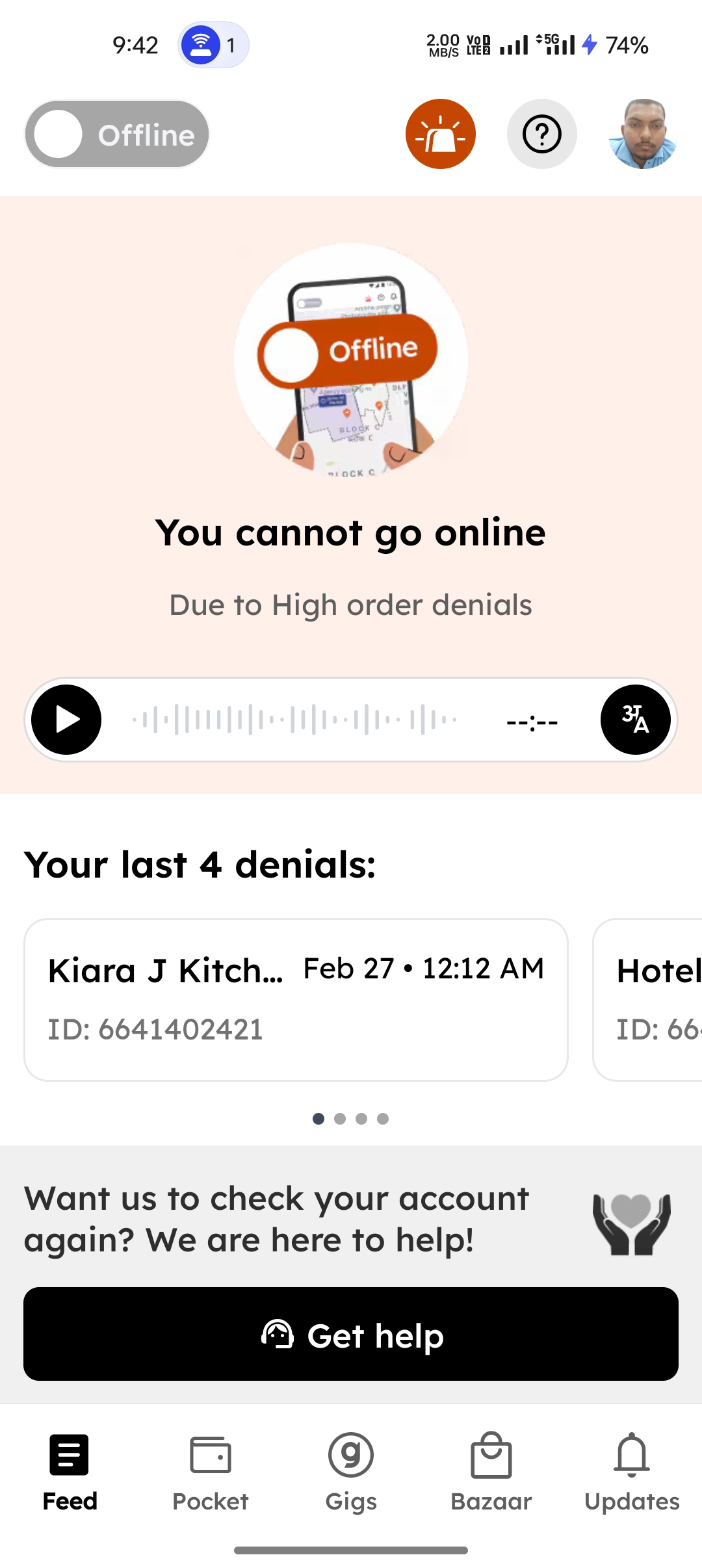
Task: Open the help question mark icon
Action: [542, 134]
